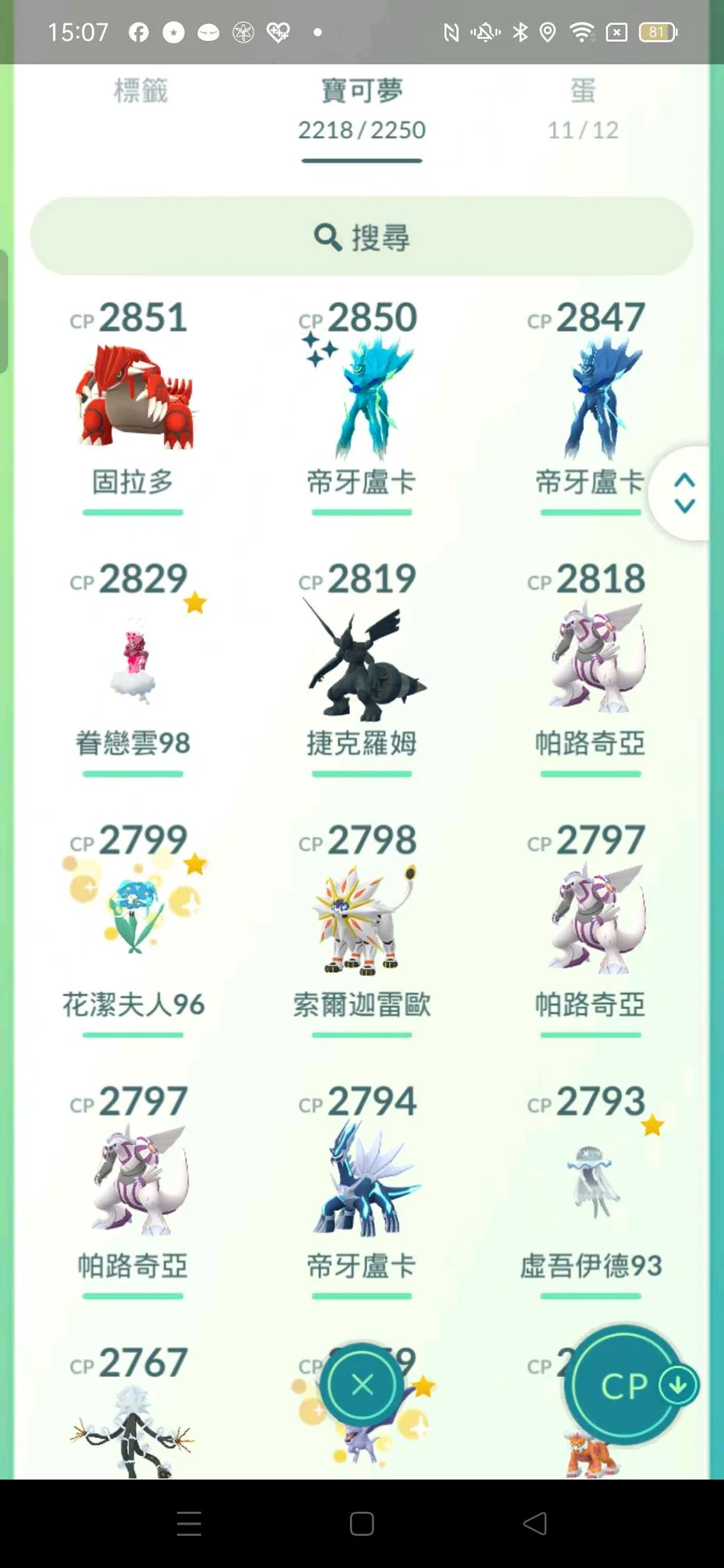Screen dimensions: 724x1568
Task: Open the 搜尋 search box
Action: tap(362, 237)
